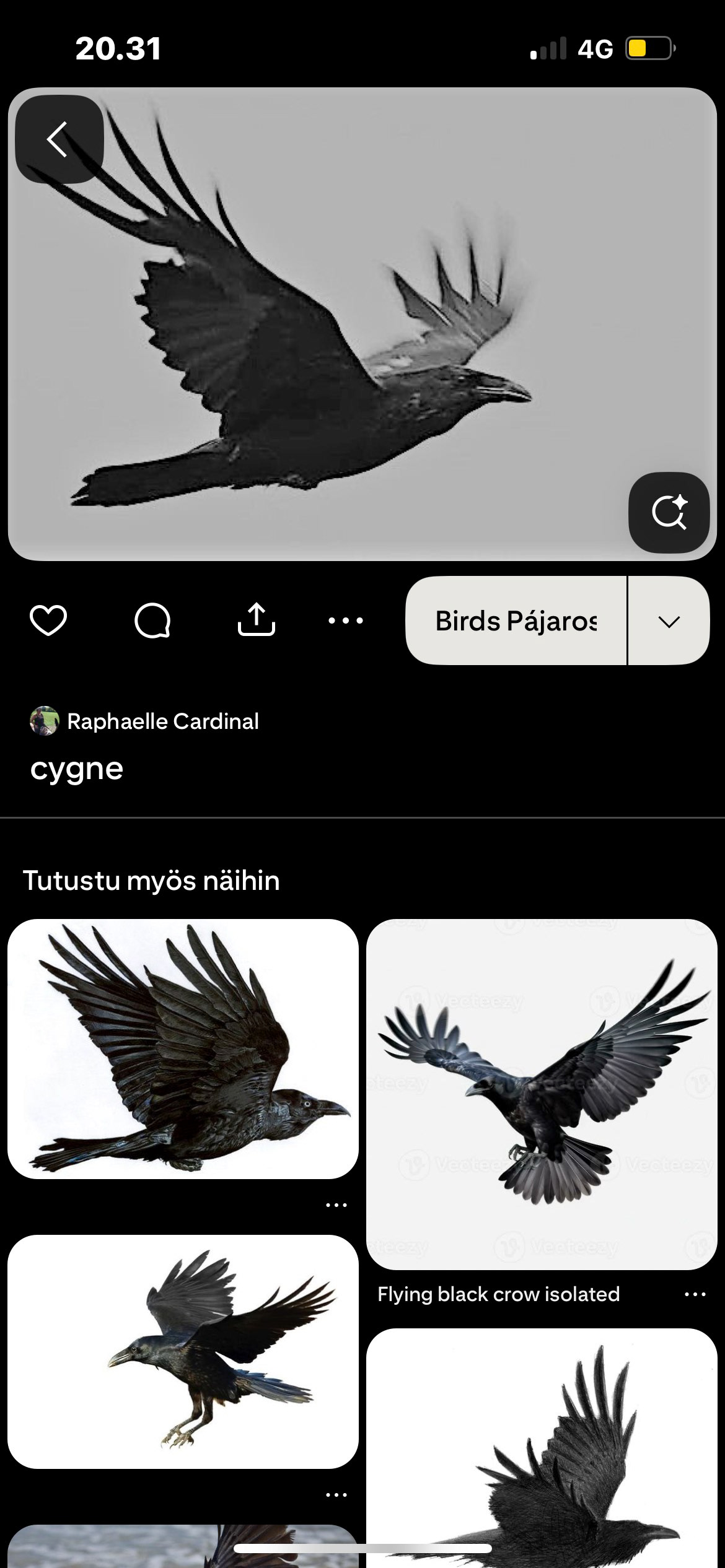This screenshot has width=725, height=1568.
Task: Go back using the arrow button
Action: click(59, 139)
